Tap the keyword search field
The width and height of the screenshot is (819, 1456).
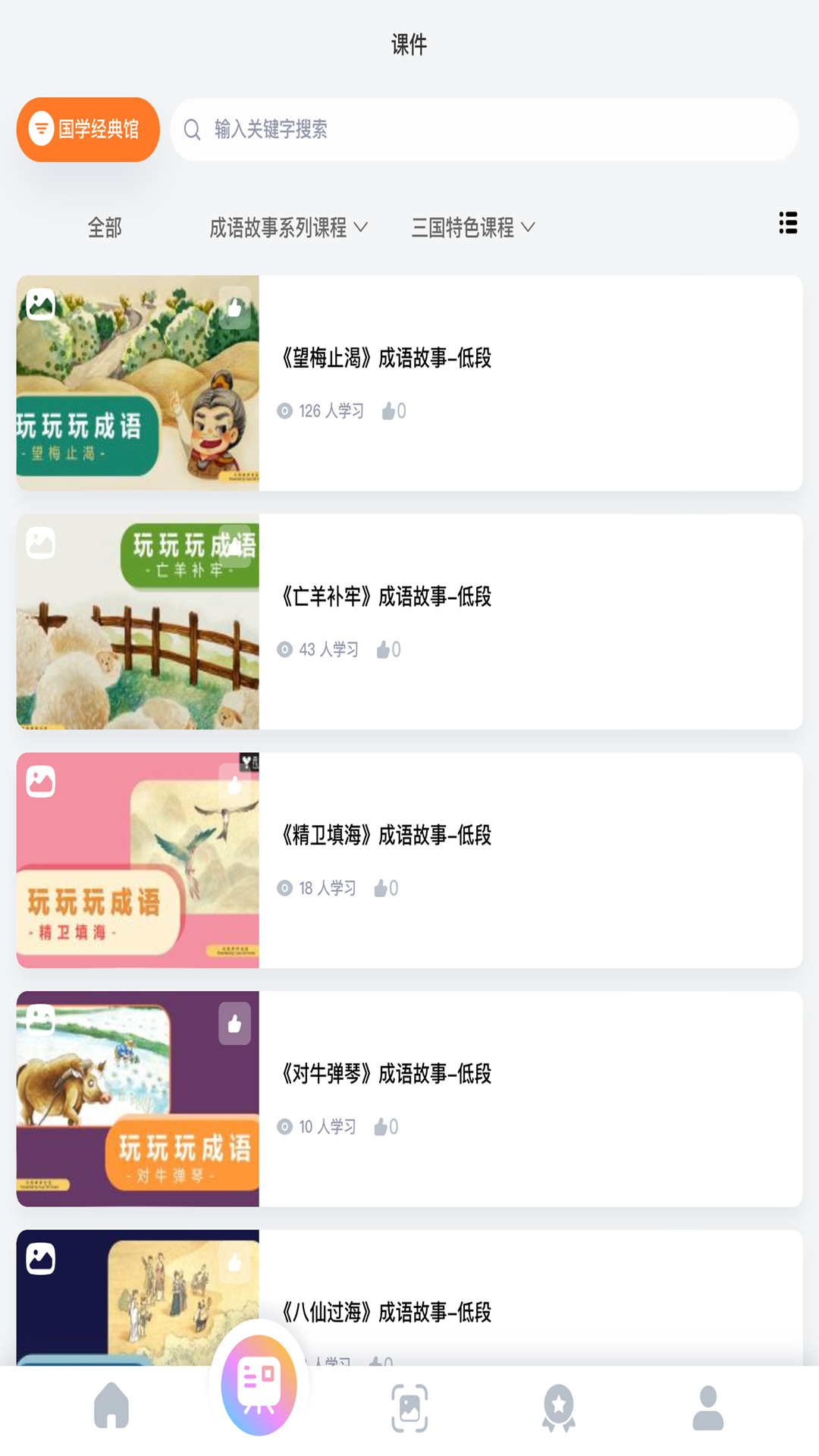(x=485, y=130)
